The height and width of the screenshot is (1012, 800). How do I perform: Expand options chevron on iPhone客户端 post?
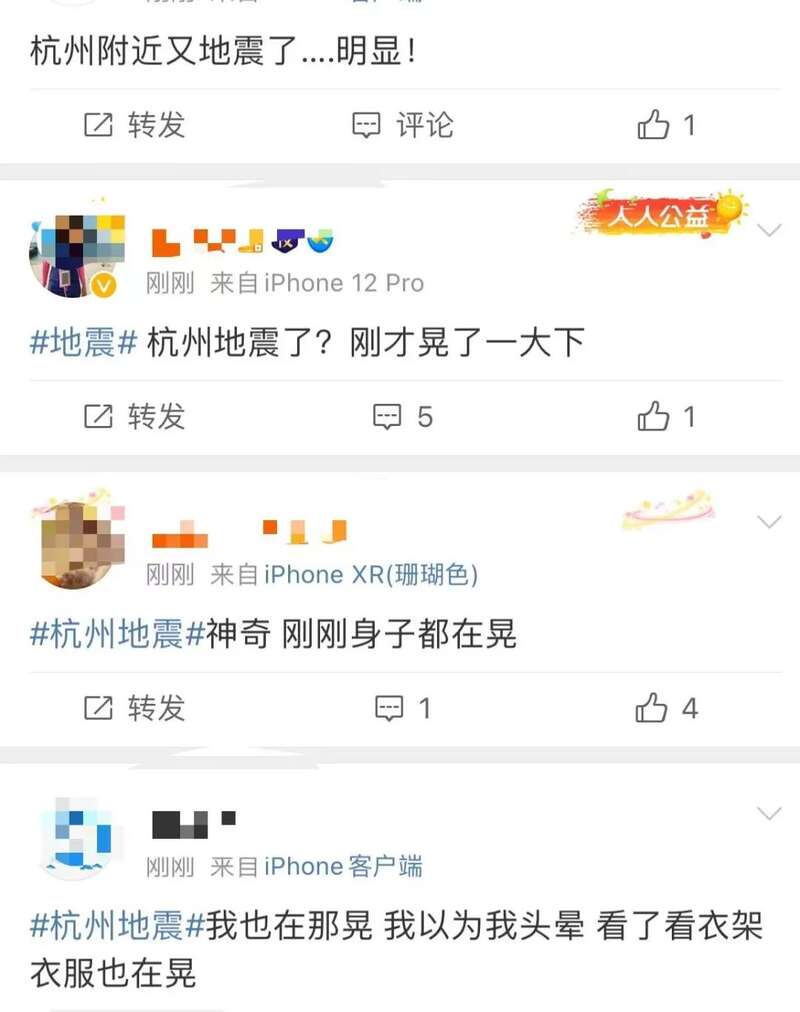click(x=769, y=812)
